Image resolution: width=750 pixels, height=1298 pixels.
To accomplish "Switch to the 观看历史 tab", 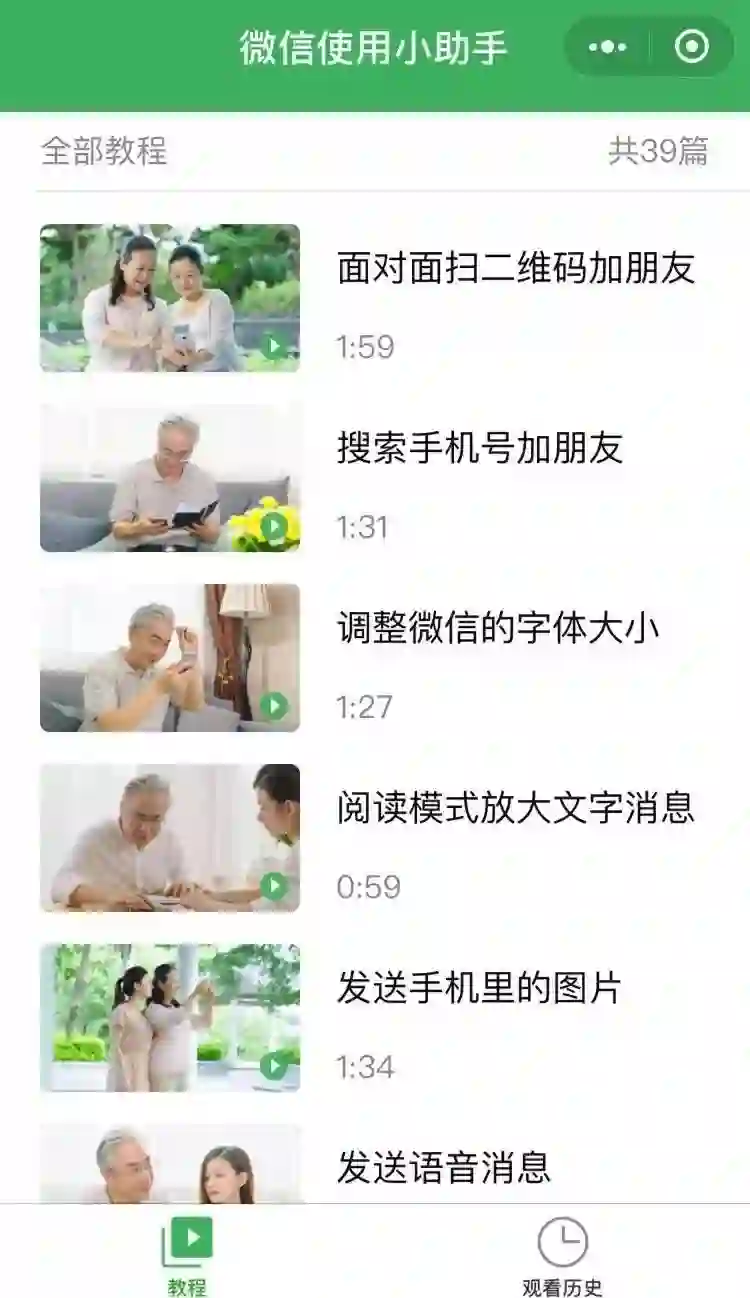I will coord(562,1254).
